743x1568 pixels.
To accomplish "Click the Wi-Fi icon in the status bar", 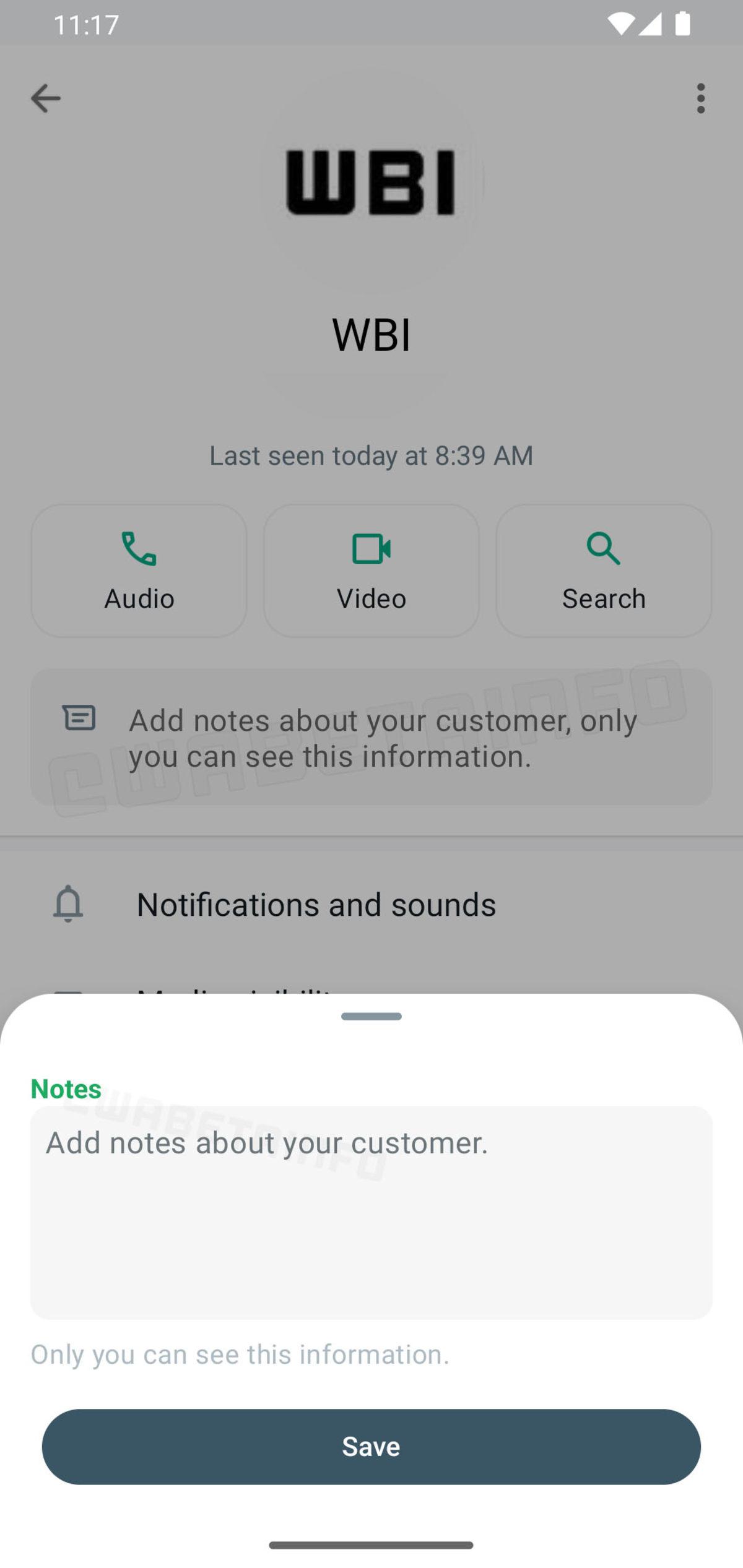I will (x=621, y=24).
